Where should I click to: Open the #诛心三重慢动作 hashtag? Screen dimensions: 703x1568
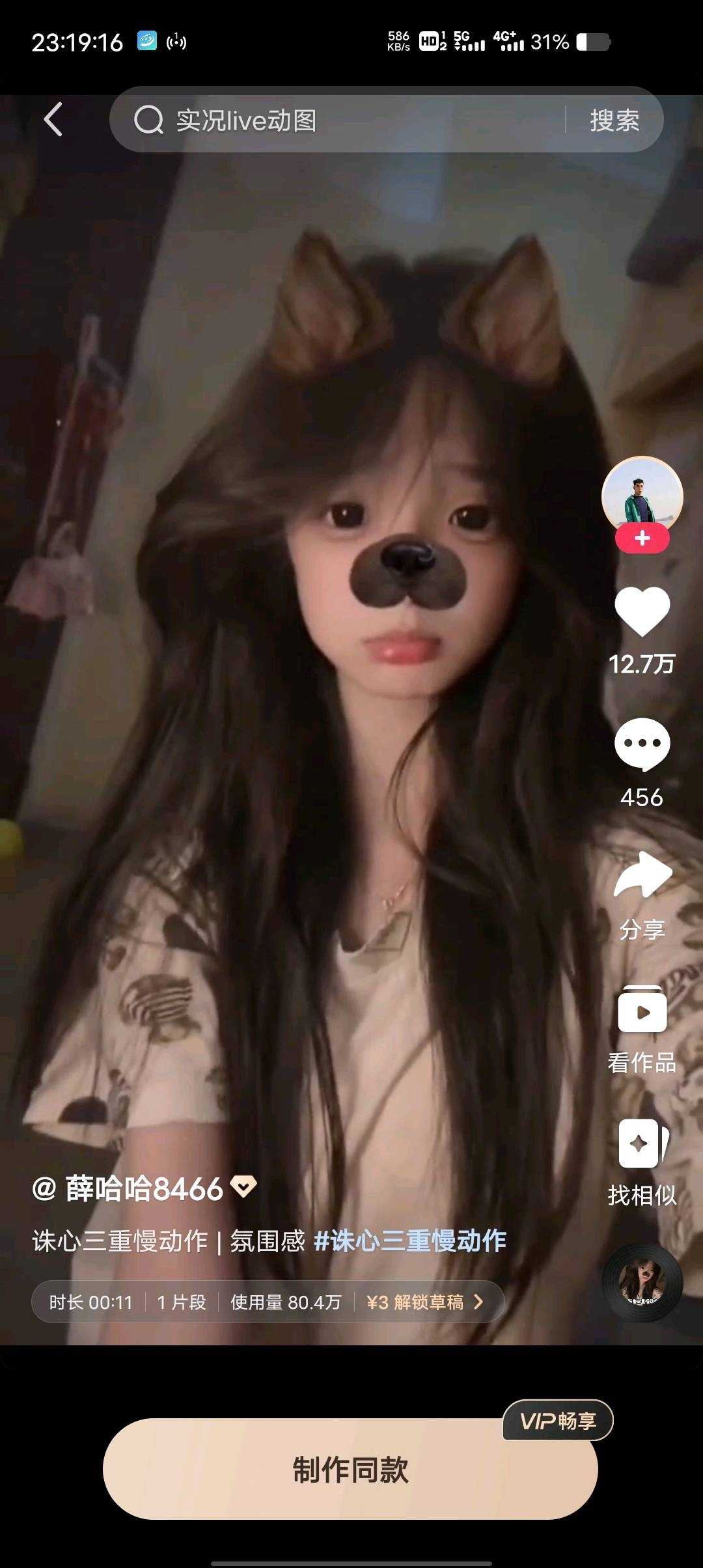click(x=410, y=1241)
